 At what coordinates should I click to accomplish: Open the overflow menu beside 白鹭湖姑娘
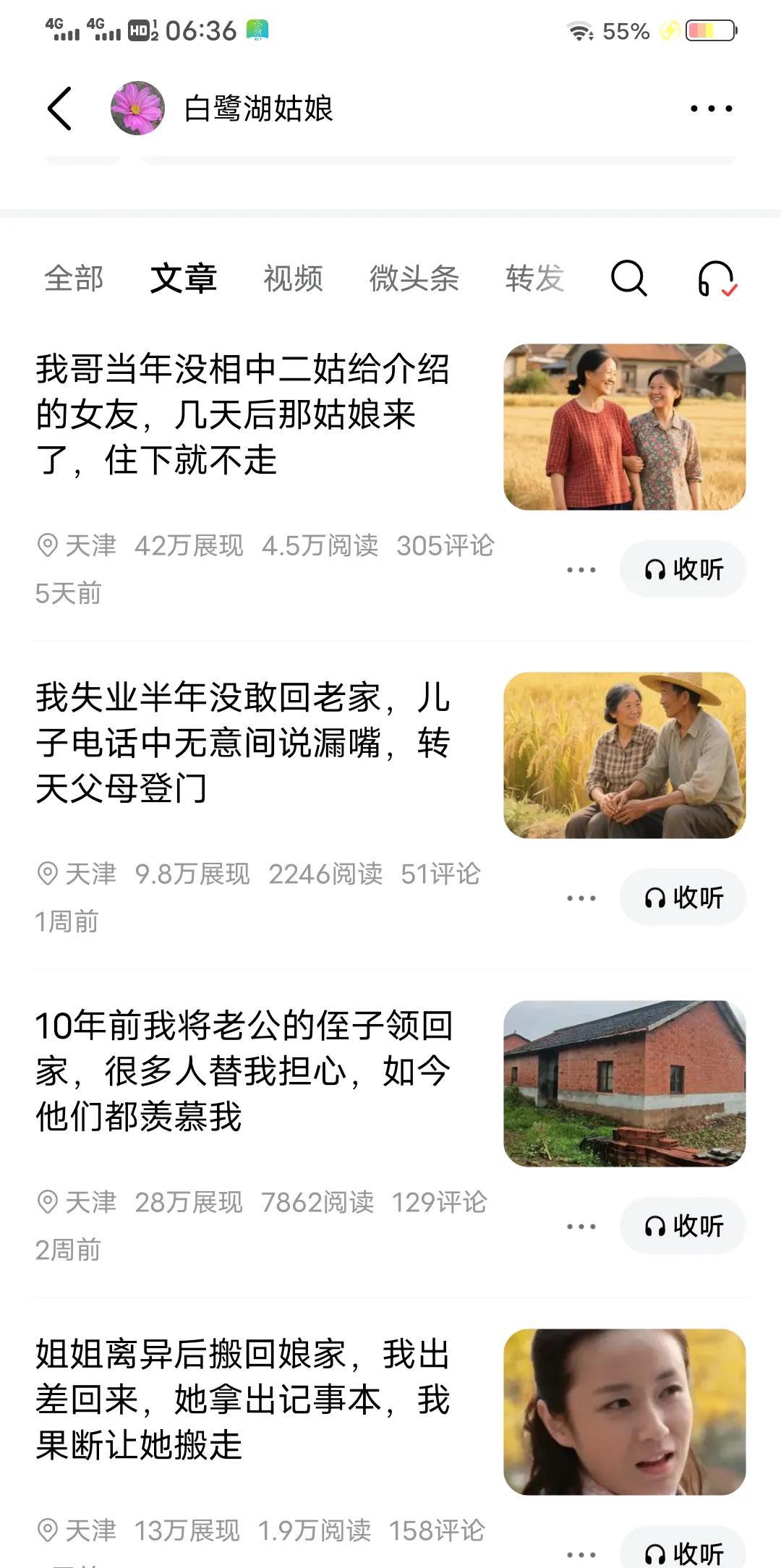[711, 108]
